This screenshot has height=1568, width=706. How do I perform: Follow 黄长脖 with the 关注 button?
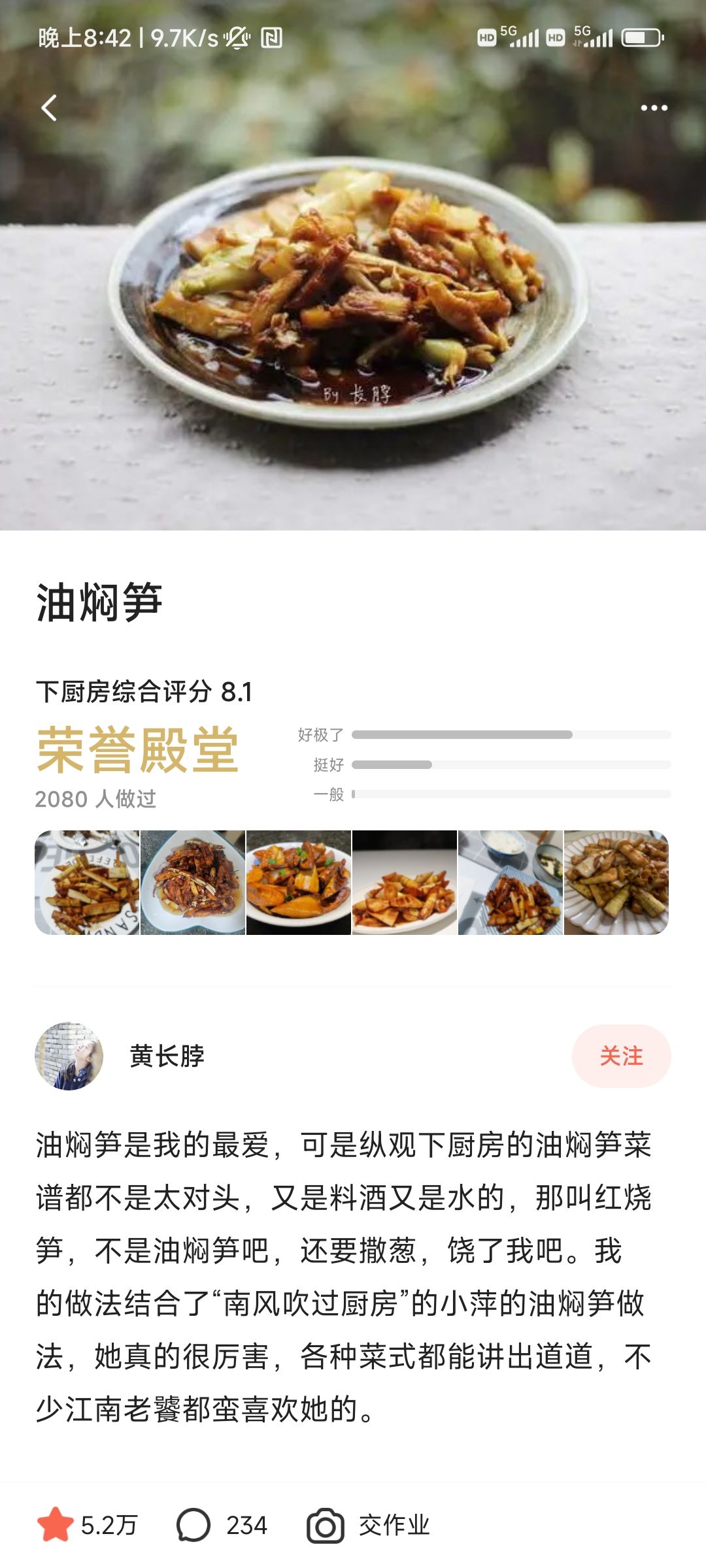(621, 1056)
